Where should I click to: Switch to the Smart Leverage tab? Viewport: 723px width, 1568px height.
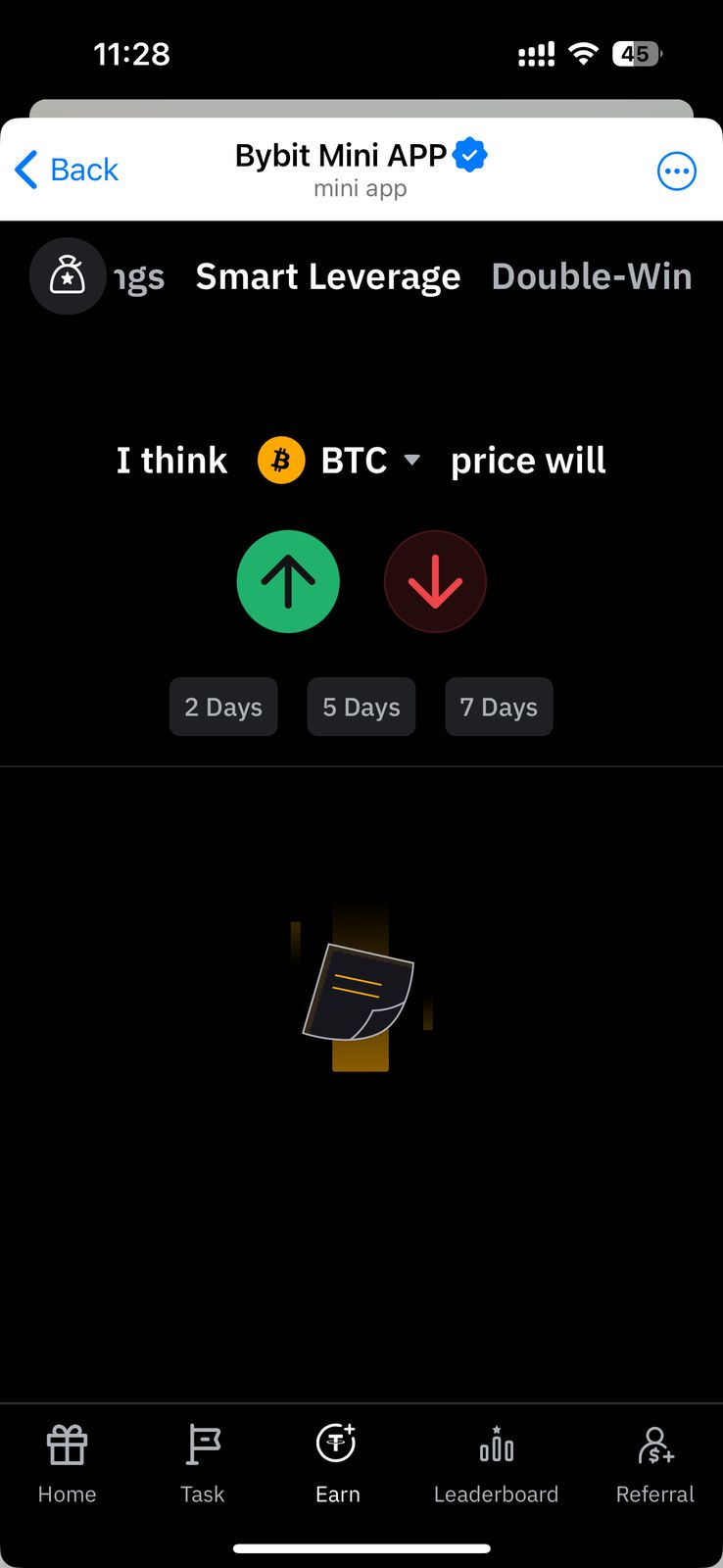point(327,276)
